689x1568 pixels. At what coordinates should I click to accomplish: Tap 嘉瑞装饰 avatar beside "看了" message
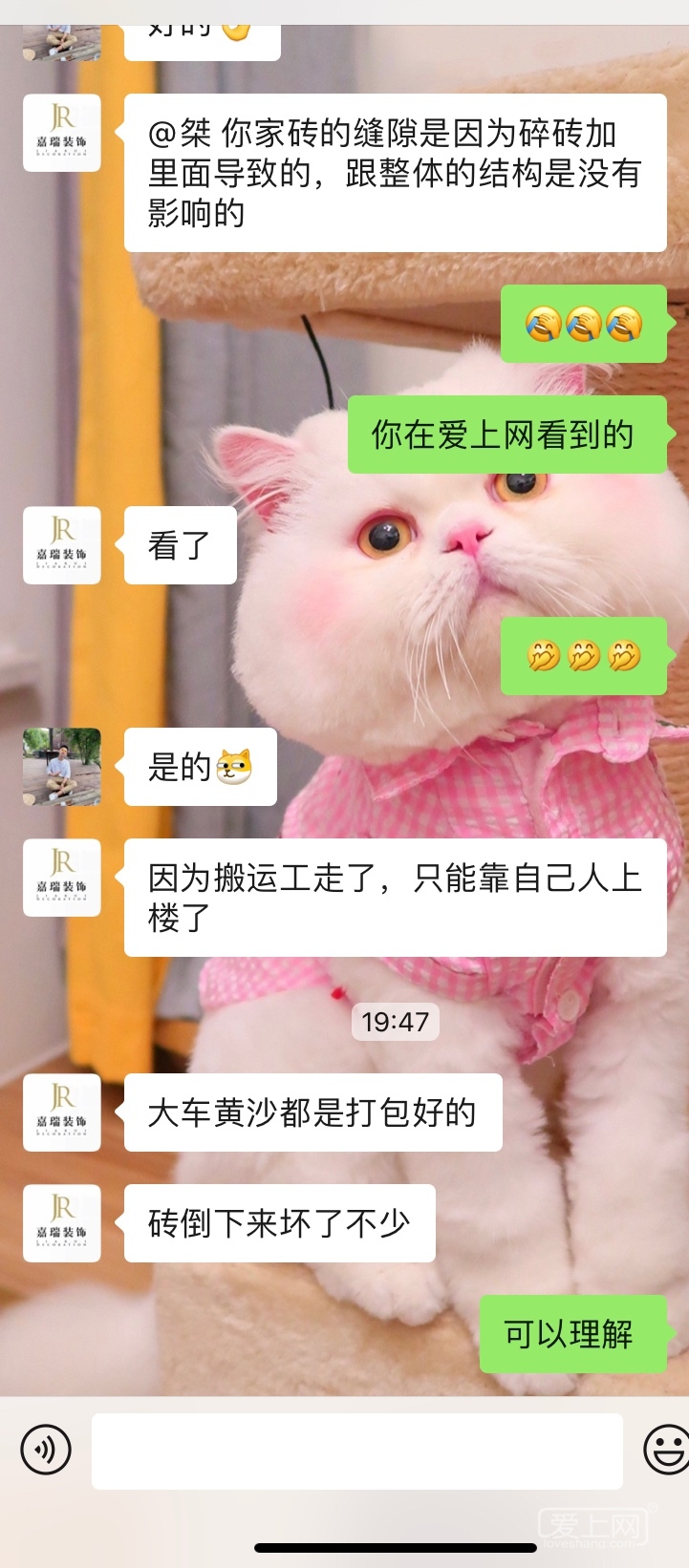pos(62,545)
